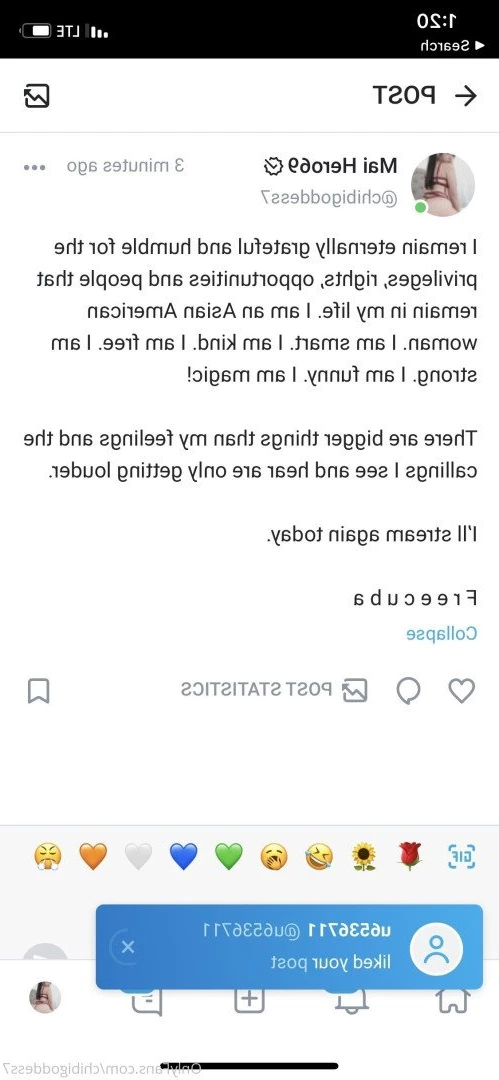Viewport: 499px width, 1080px height.
Task: Insert the rose emoji
Action: coord(409,856)
